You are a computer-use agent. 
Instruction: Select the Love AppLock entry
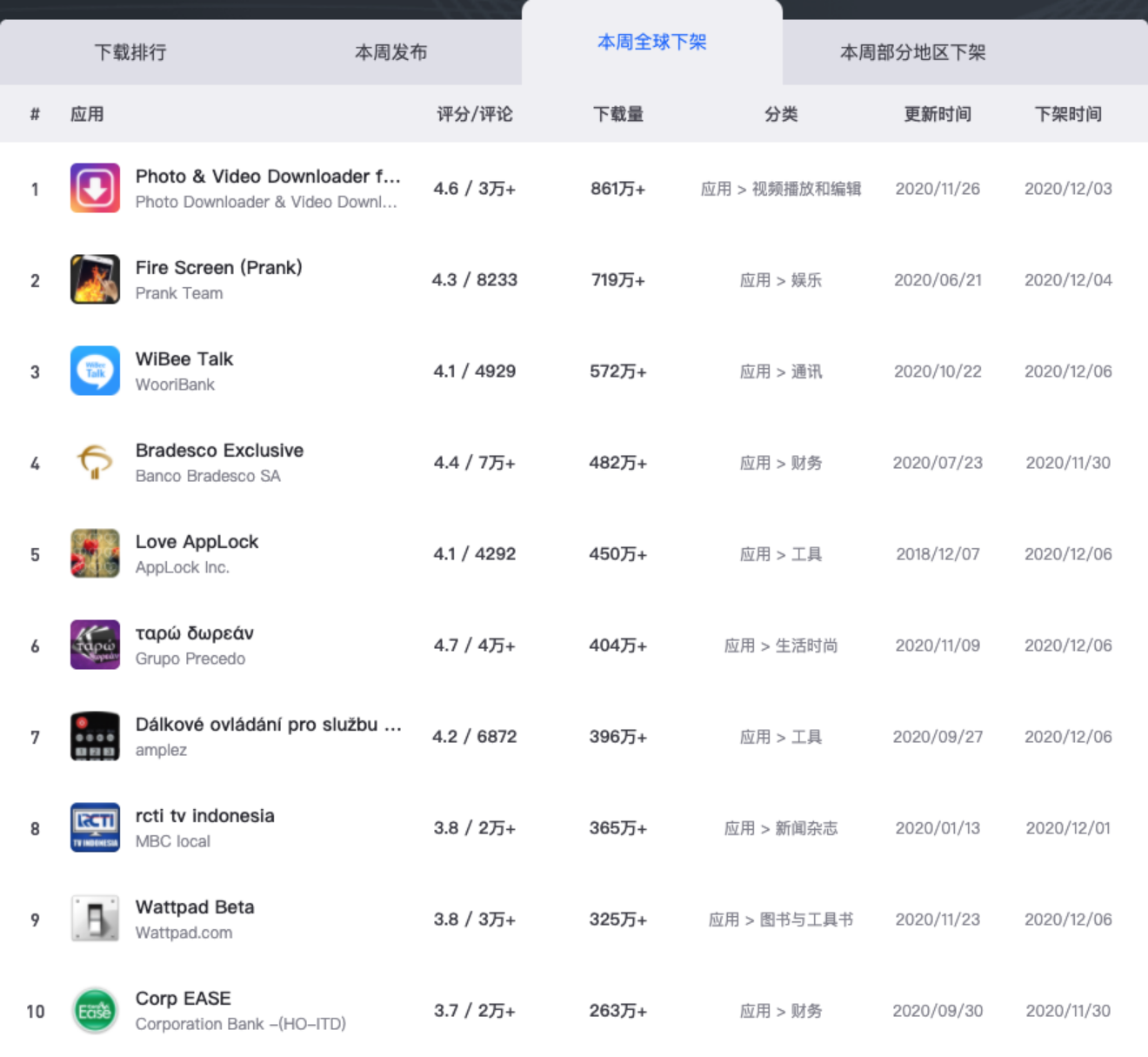[x=197, y=542]
